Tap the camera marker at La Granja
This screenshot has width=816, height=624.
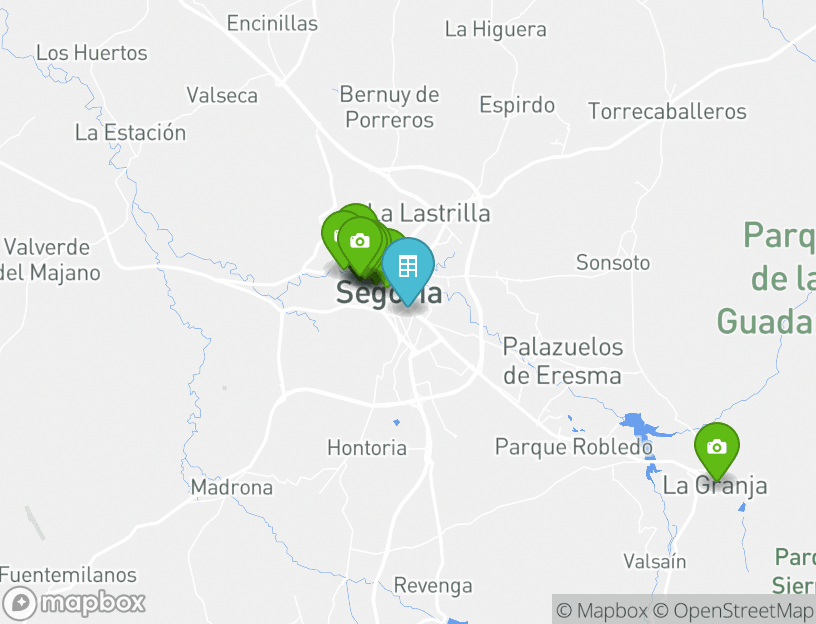(x=716, y=447)
